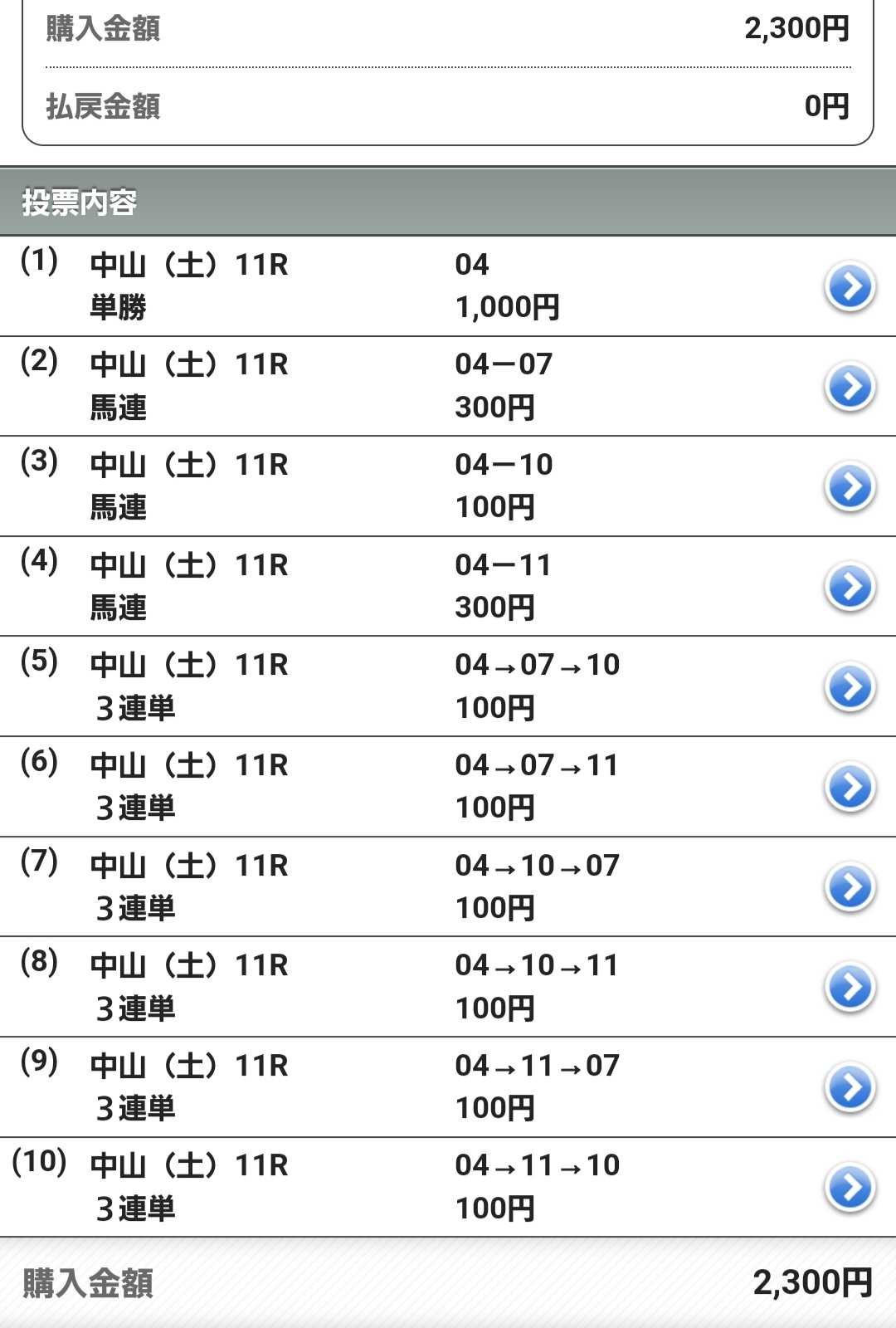Open bet (4) 馬連 04-11
The width and height of the screenshot is (896, 1328).
click(850, 587)
